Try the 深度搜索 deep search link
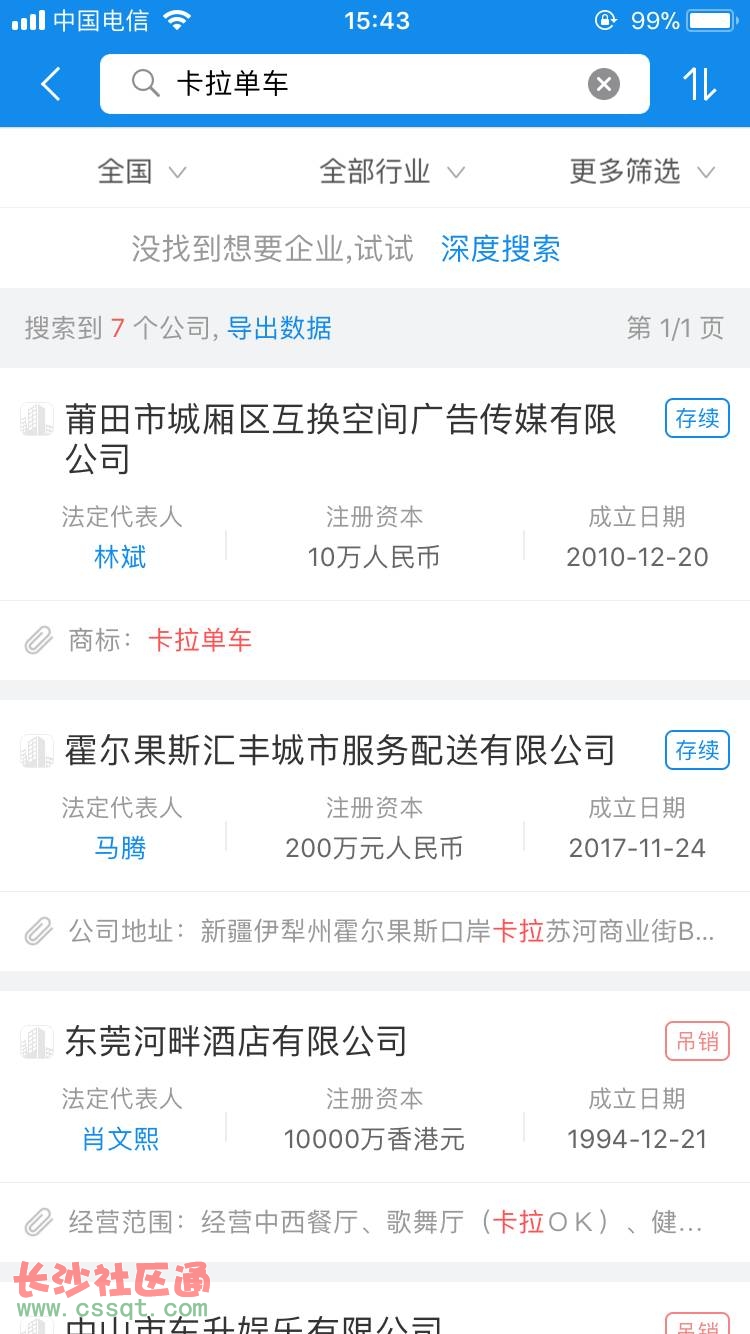The width and height of the screenshot is (750, 1334). 500,249
